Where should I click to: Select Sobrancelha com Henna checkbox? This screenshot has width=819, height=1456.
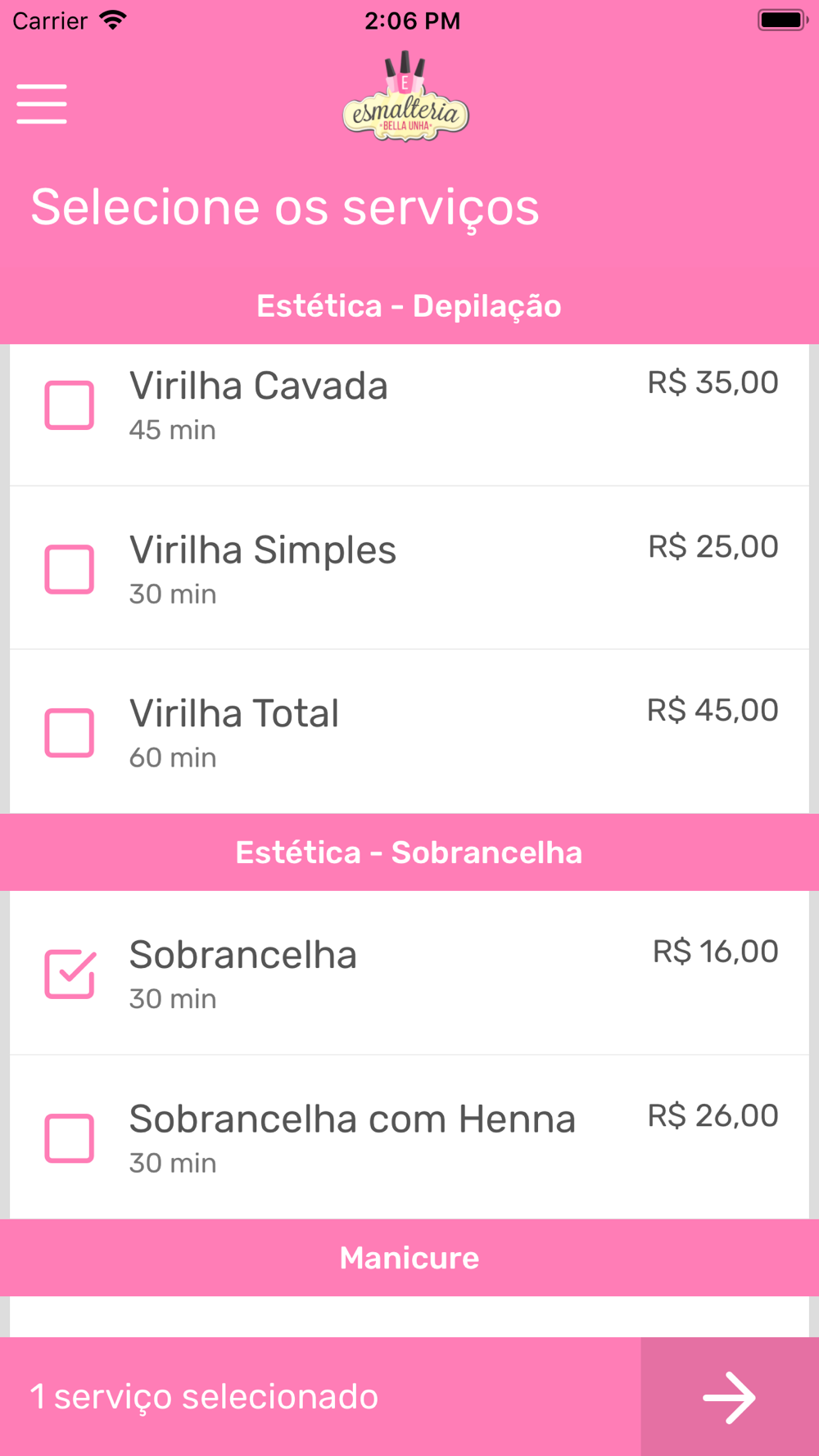(70, 1138)
